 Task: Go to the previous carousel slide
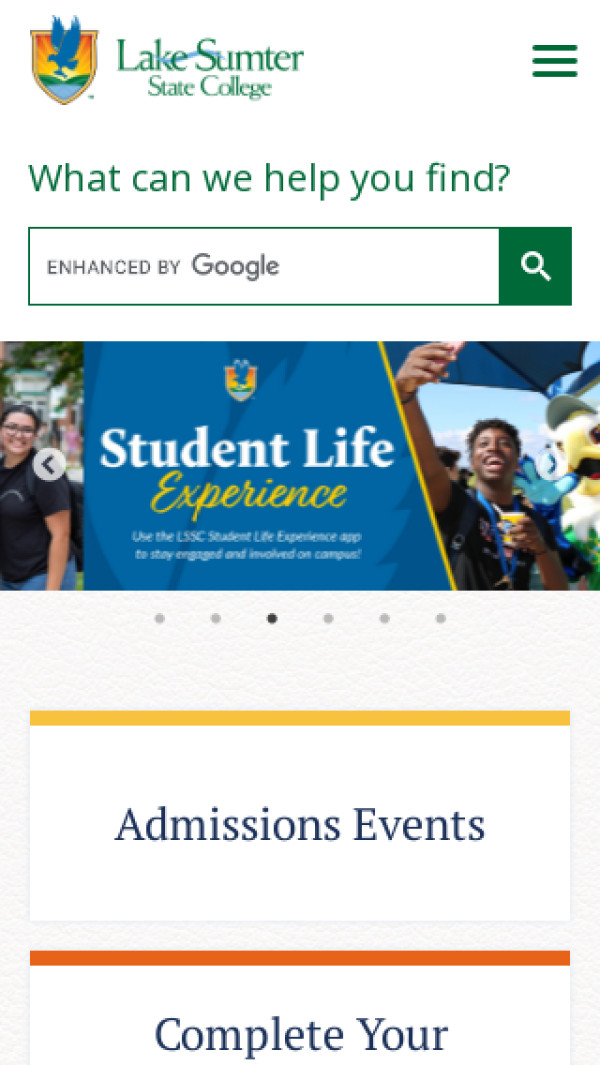50,464
